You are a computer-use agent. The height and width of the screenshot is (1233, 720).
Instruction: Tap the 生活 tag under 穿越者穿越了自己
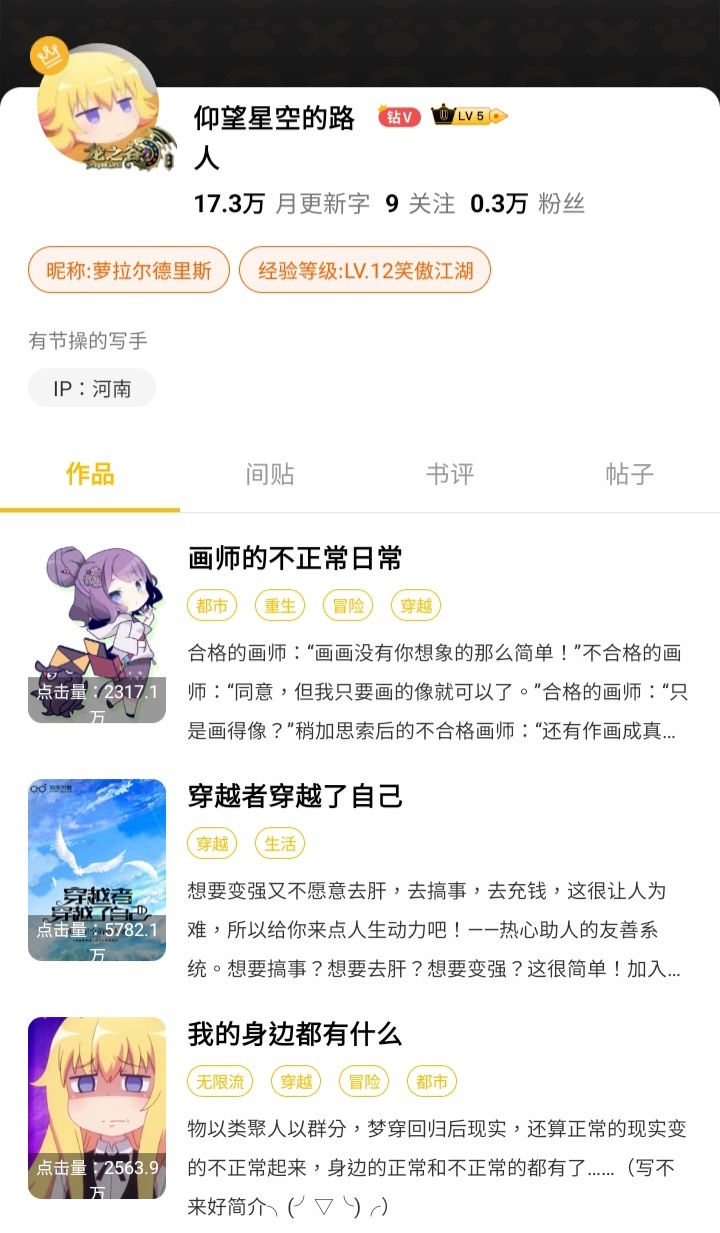[280, 843]
